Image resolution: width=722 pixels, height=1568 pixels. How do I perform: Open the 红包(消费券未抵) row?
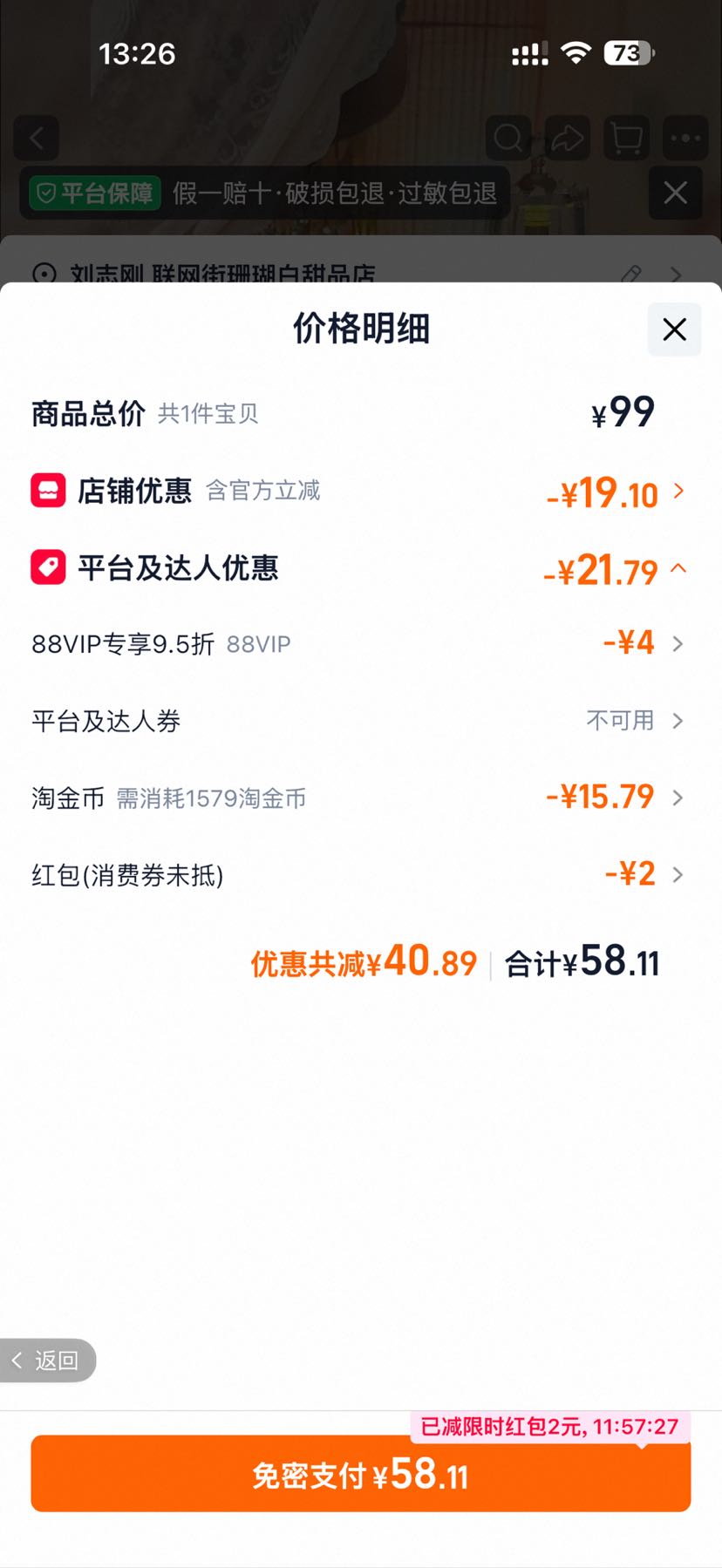pyautogui.click(x=360, y=874)
